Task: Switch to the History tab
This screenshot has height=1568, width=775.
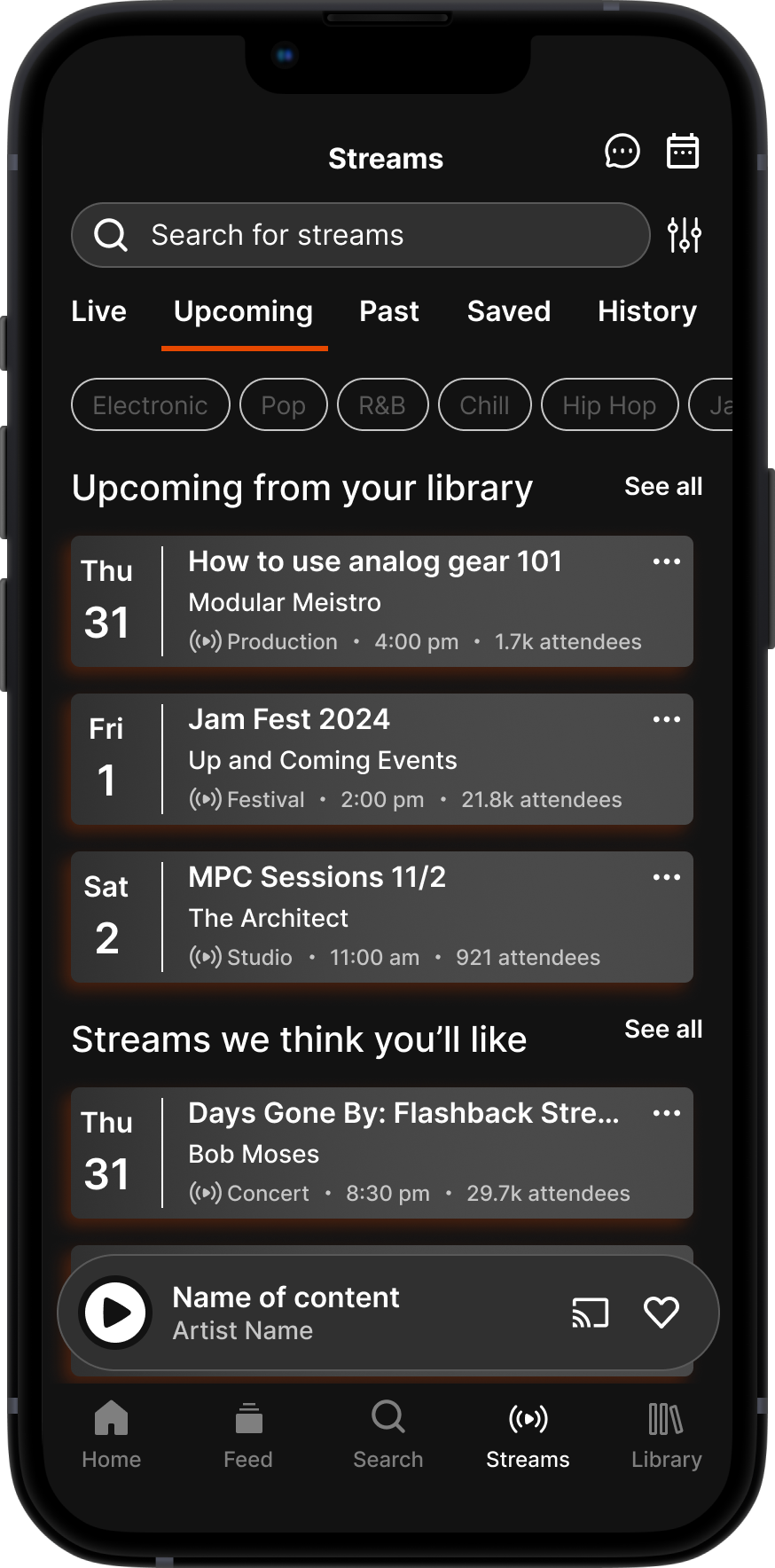Action: click(x=646, y=311)
